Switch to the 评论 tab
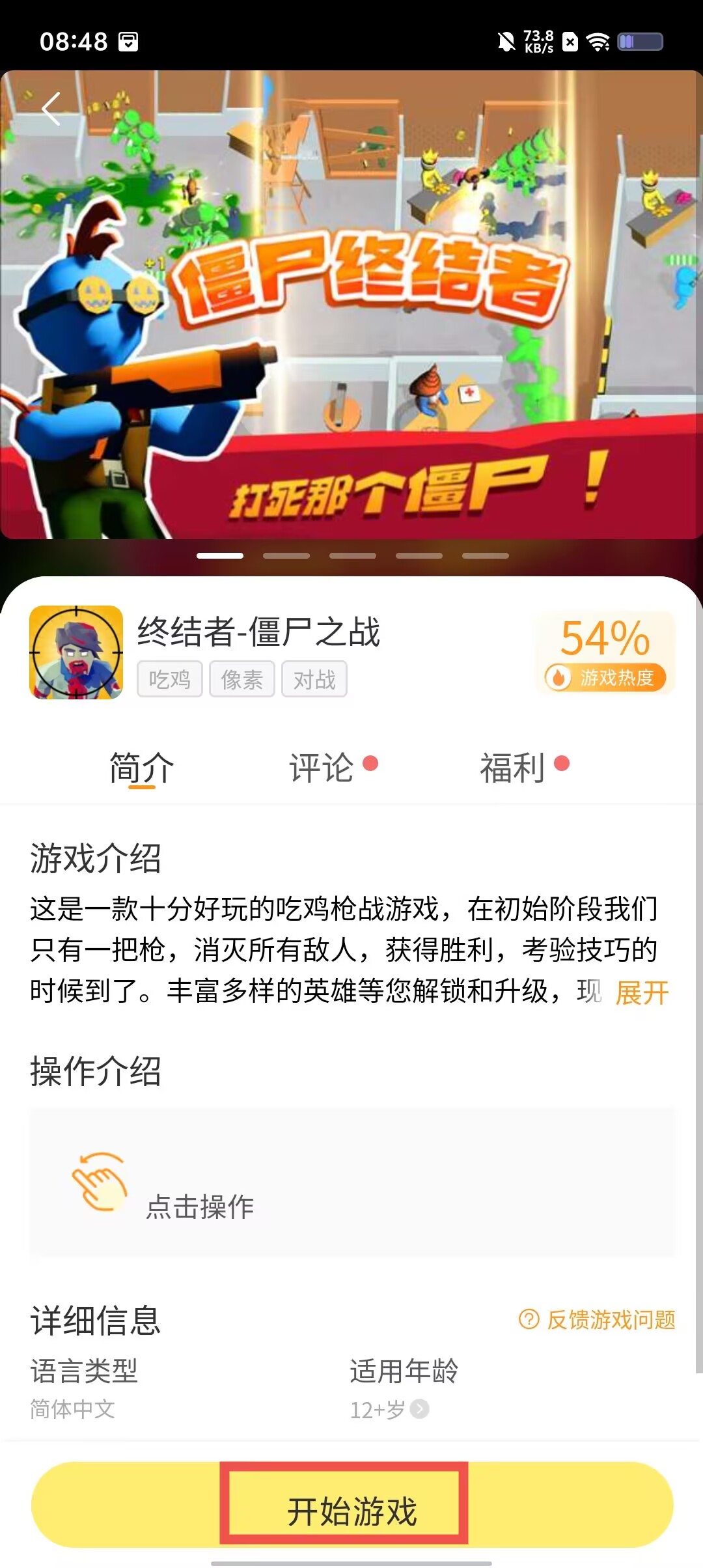Image resolution: width=703 pixels, height=1568 pixels. coord(322,768)
